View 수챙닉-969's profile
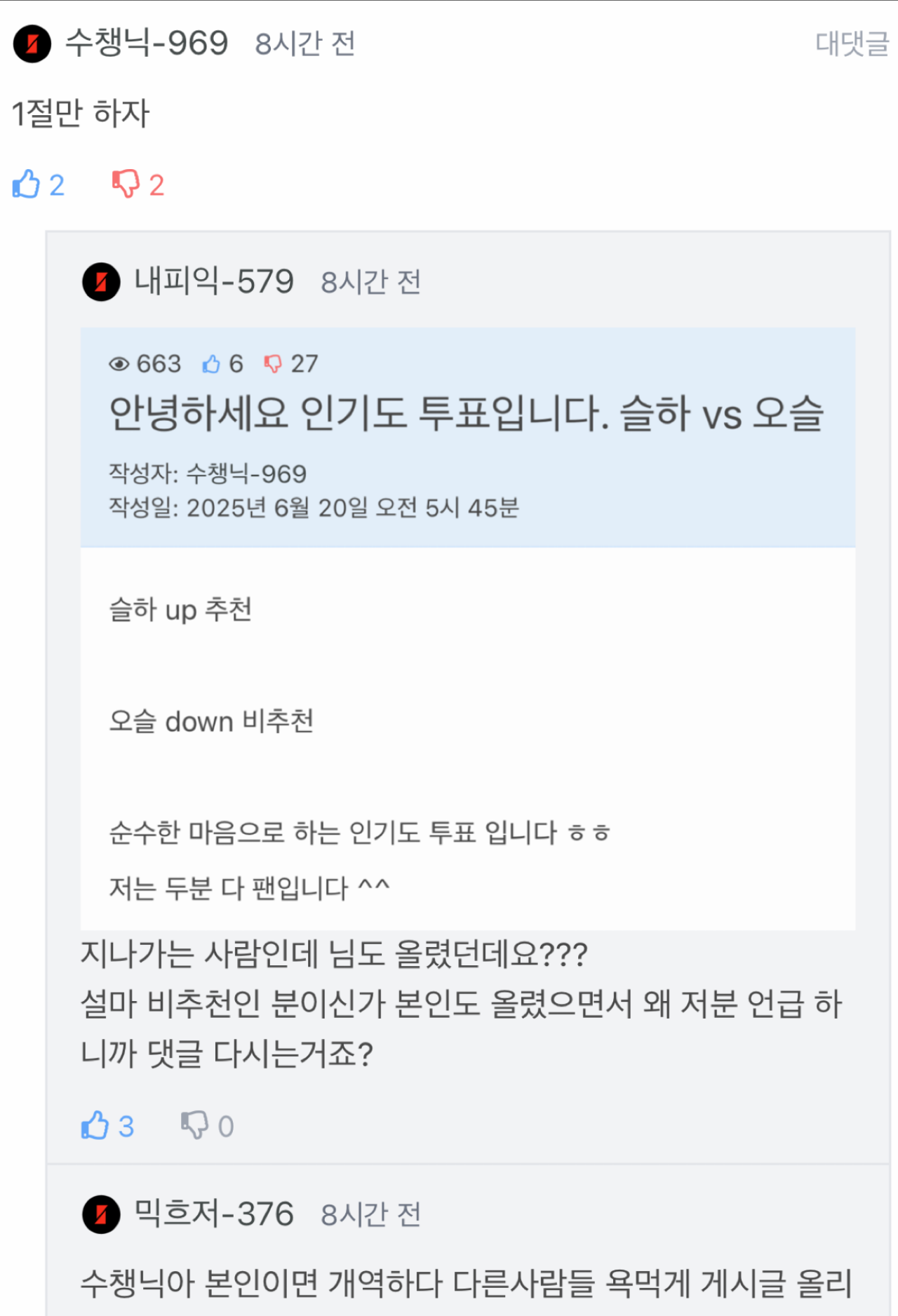 (x=146, y=43)
